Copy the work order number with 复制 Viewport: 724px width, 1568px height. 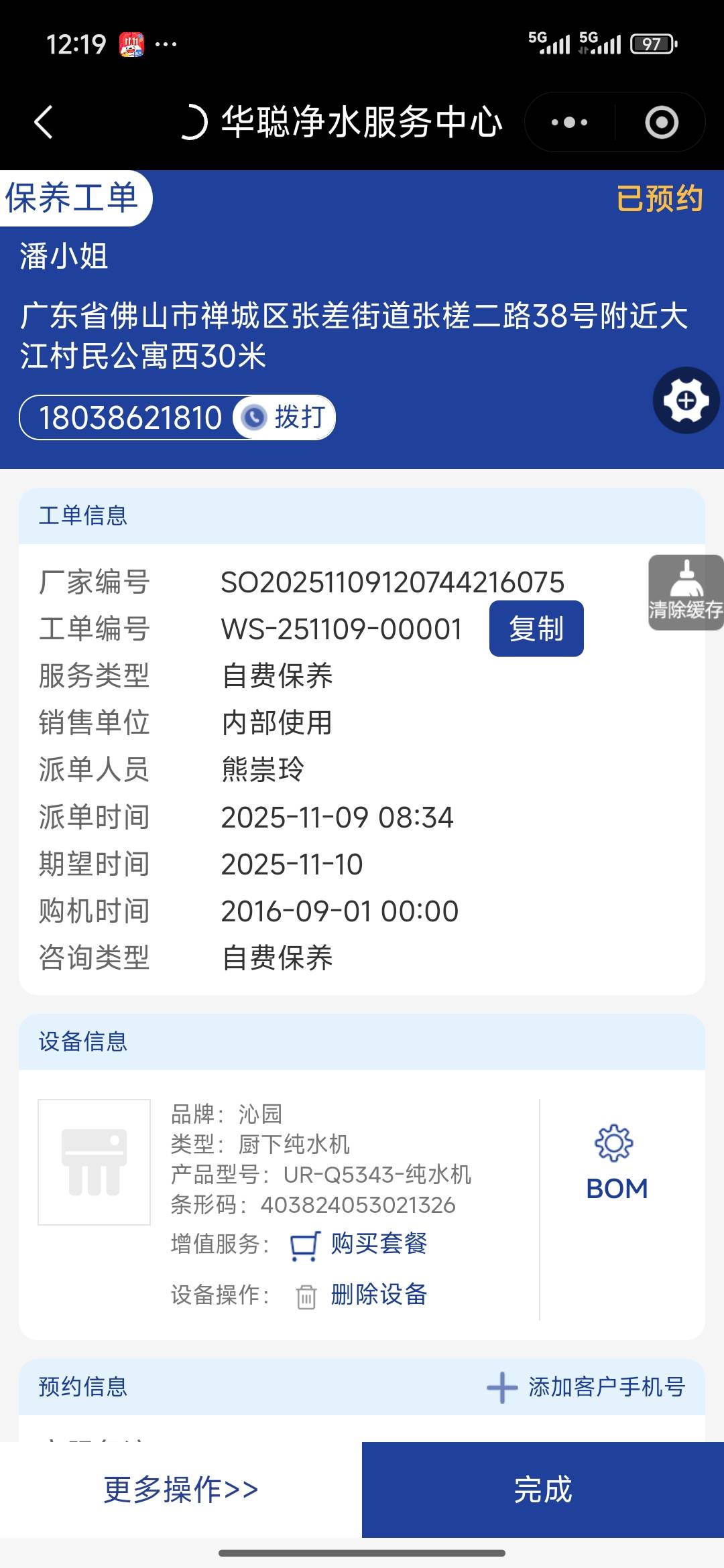tap(536, 629)
